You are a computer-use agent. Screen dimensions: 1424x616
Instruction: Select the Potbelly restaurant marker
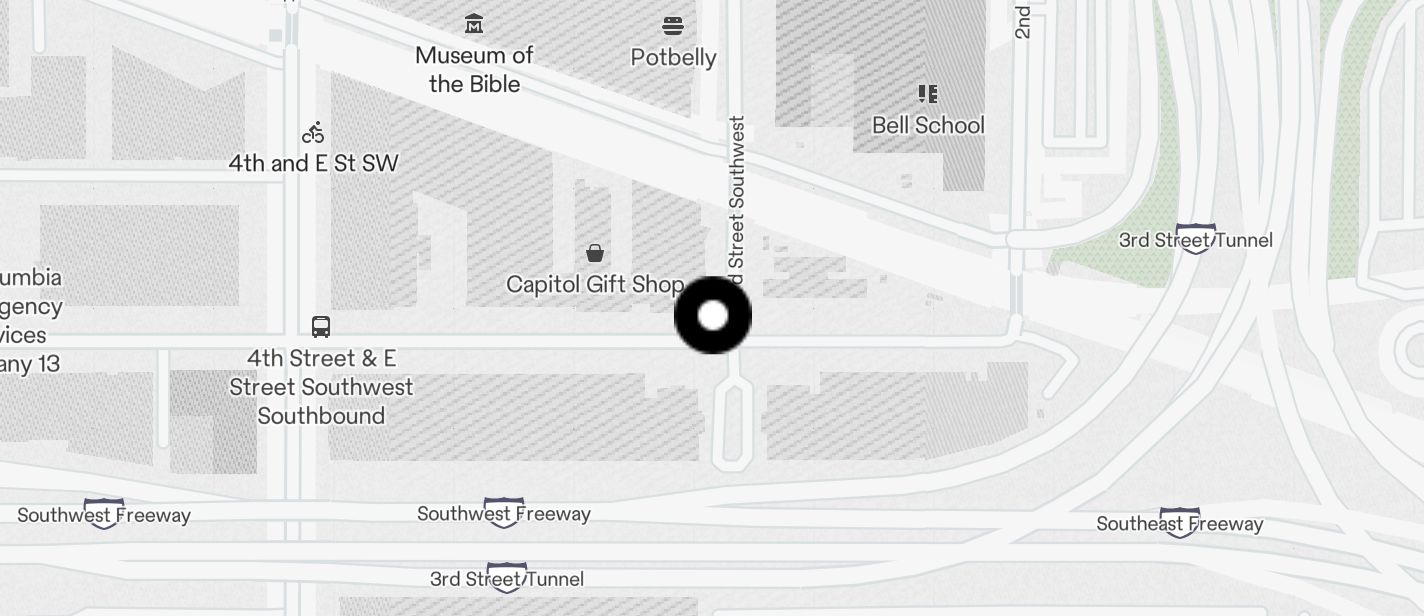click(673, 26)
